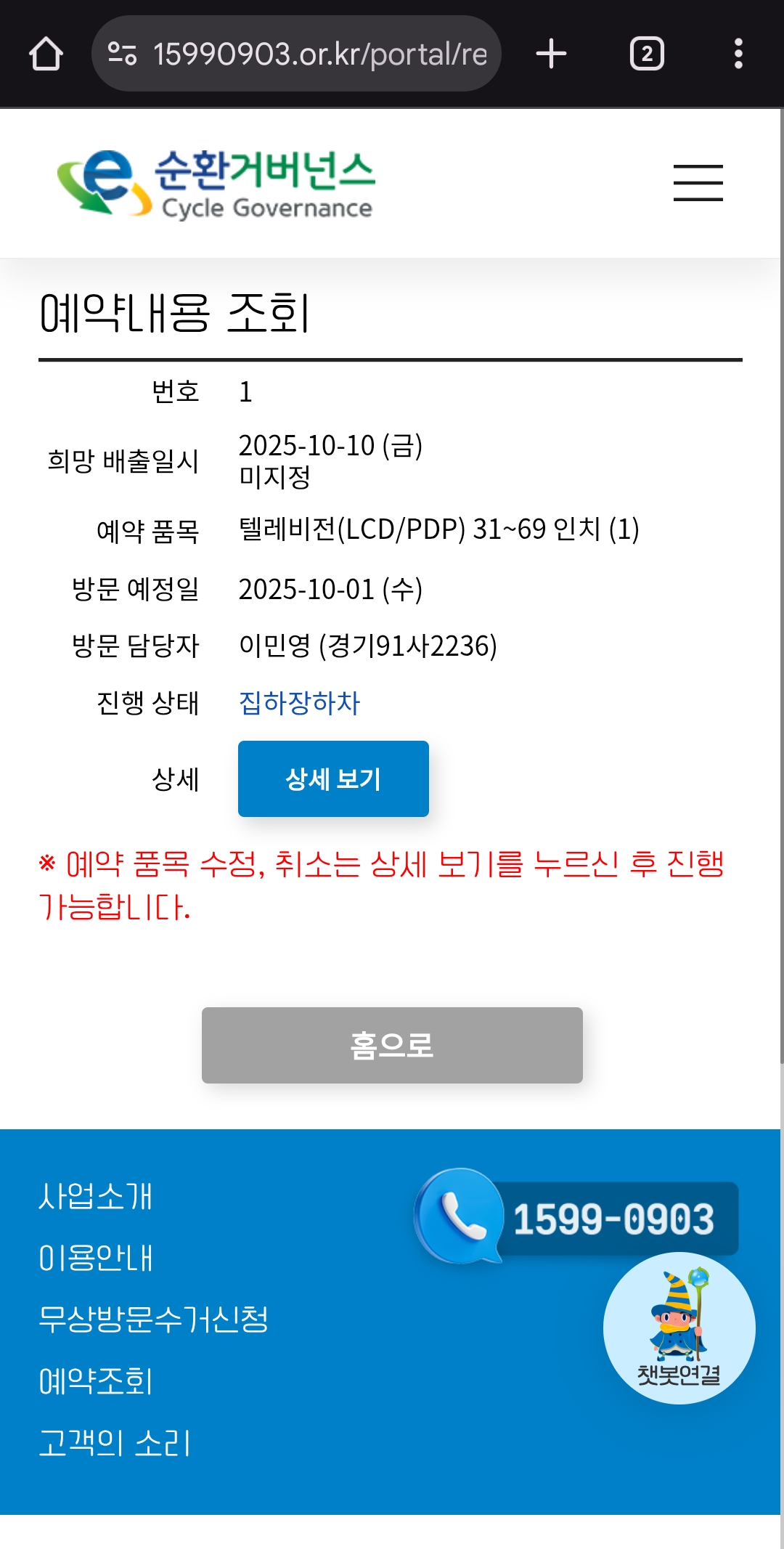The height and width of the screenshot is (1549, 784).
Task: Call the 1599-0903 hotline
Action: (577, 1218)
